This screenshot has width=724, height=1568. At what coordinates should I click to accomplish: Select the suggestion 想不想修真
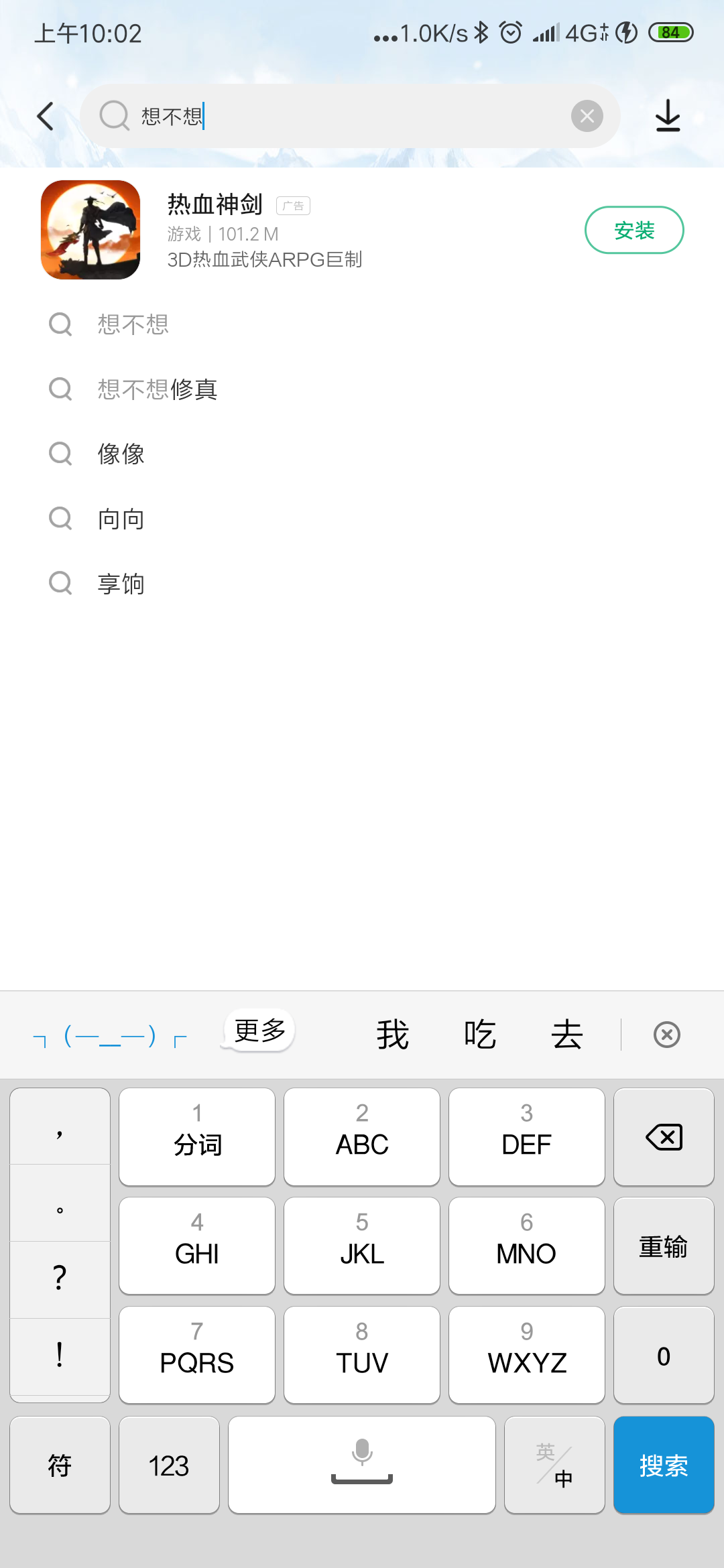[x=158, y=389]
